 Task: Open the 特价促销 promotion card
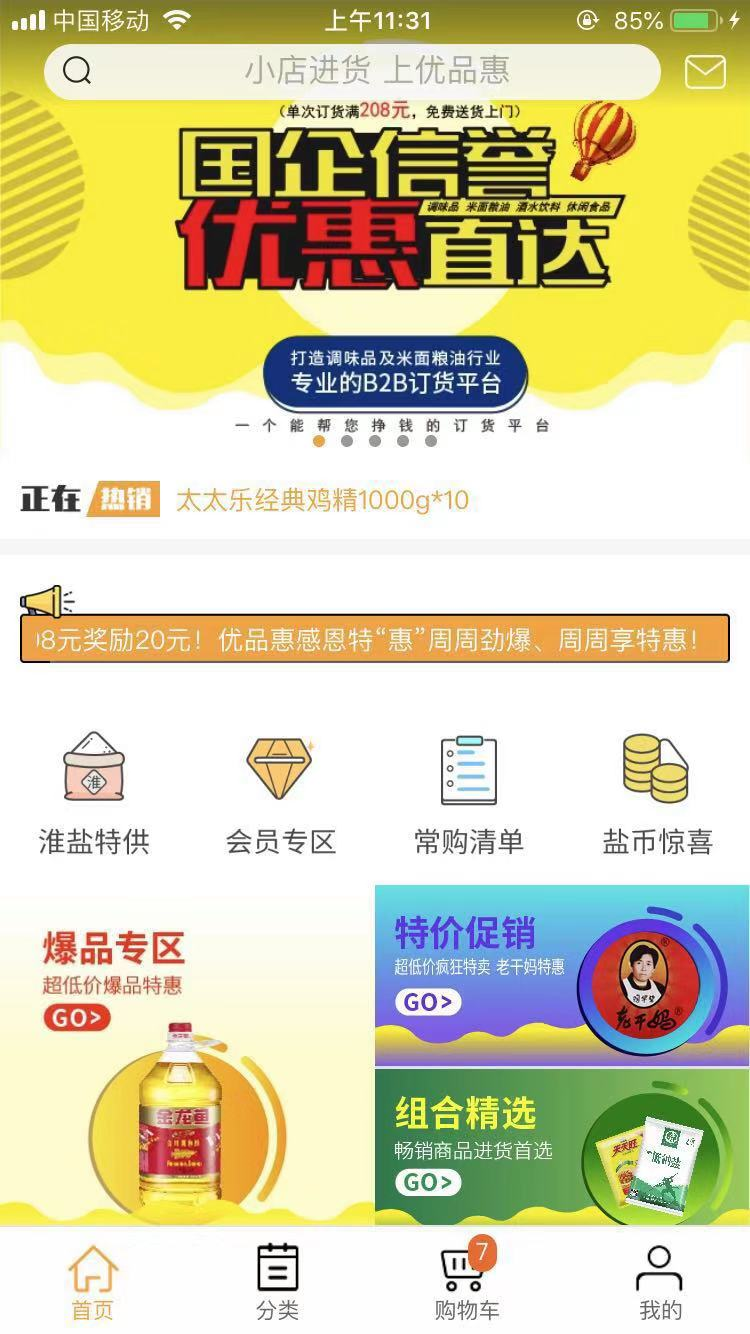562,975
